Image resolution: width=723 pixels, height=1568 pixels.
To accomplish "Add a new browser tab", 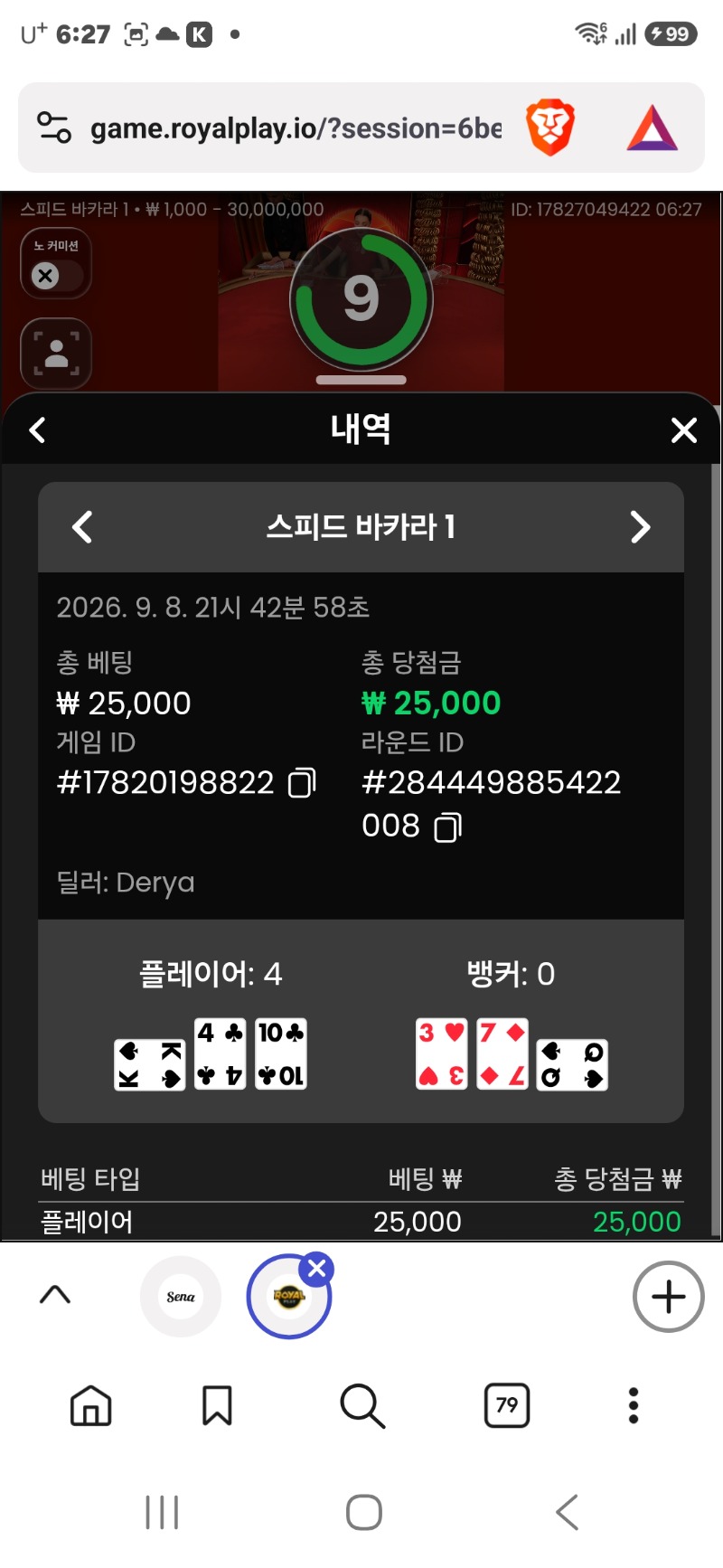I will click(x=669, y=1297).
